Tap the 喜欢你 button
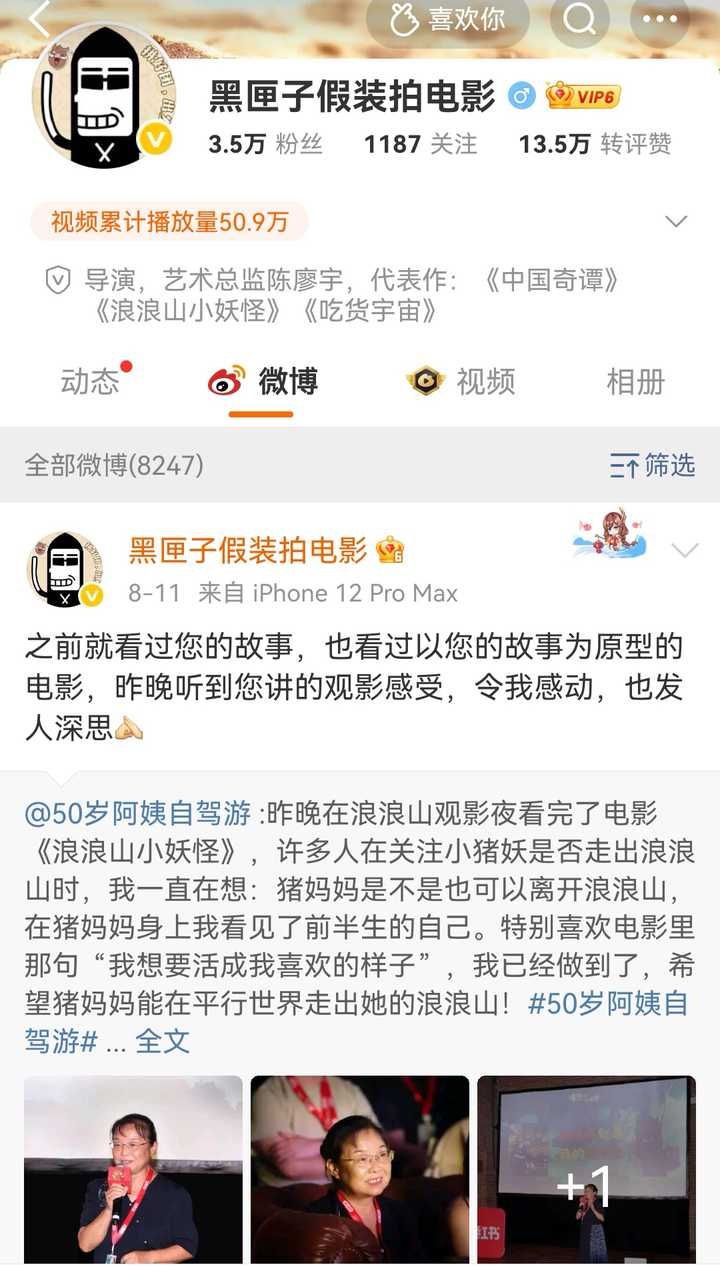This screenshot has height=1267, width=720. (x=448, y=19)
